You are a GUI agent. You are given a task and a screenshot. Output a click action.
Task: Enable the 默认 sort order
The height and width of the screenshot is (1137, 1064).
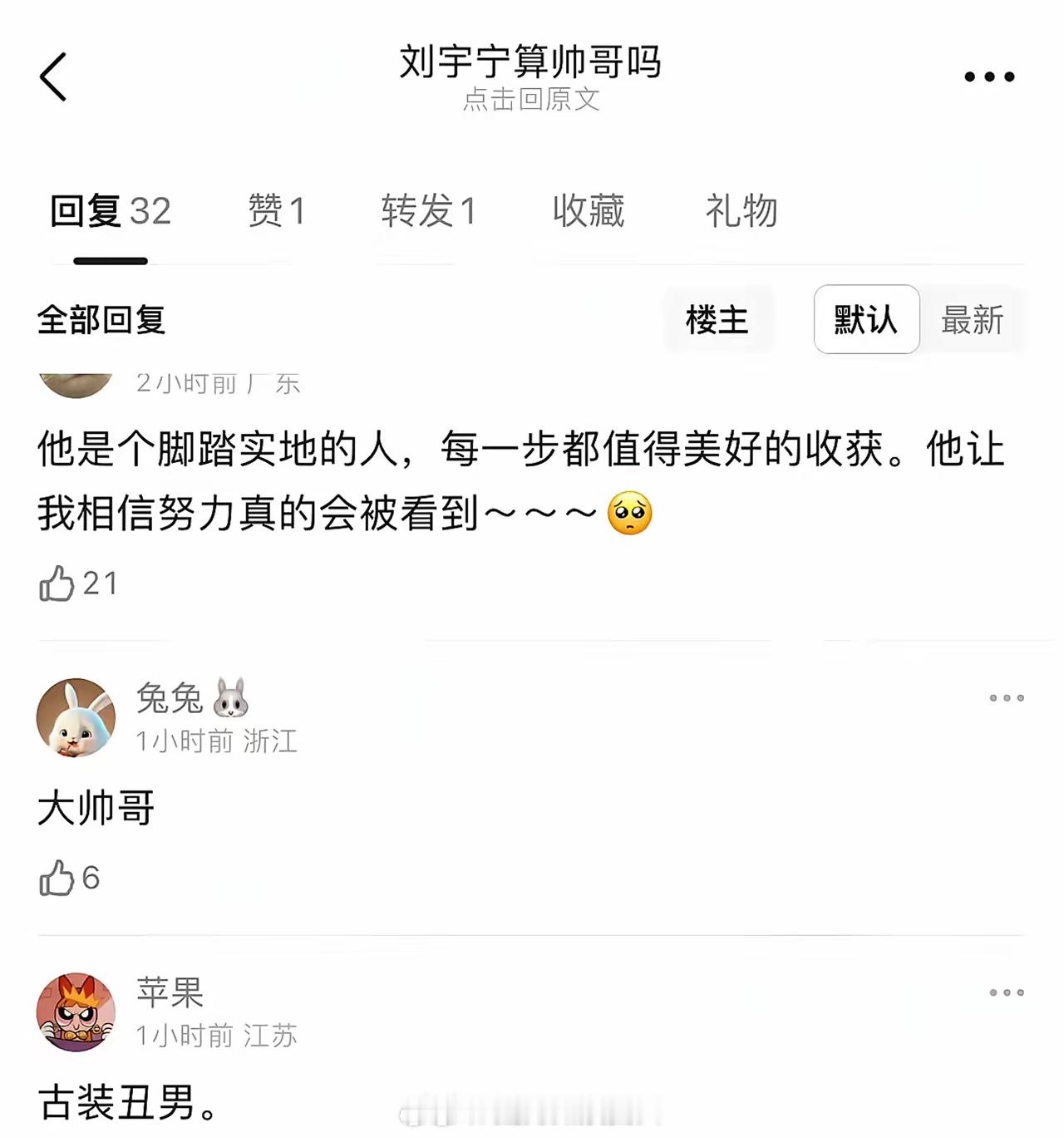pyautogui.click(x=865, y=320)
